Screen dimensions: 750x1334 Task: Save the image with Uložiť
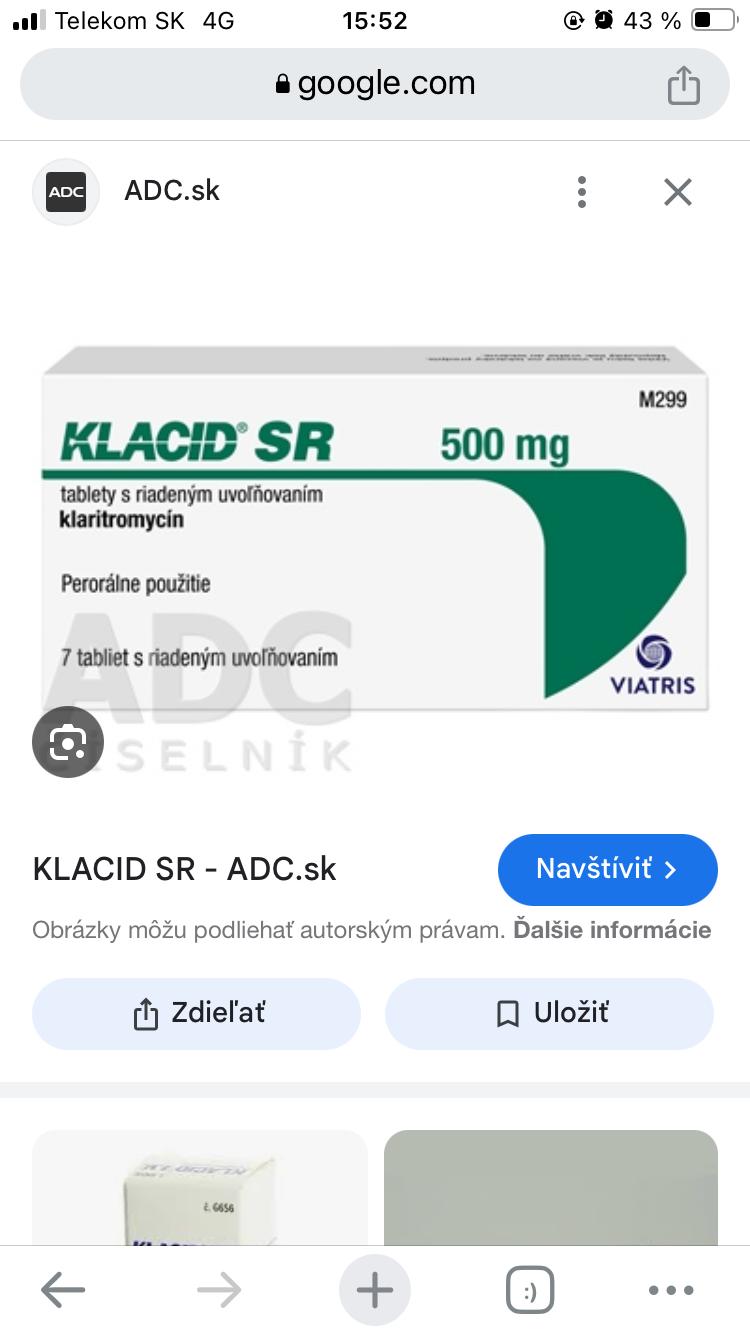tap(549, 1013)
